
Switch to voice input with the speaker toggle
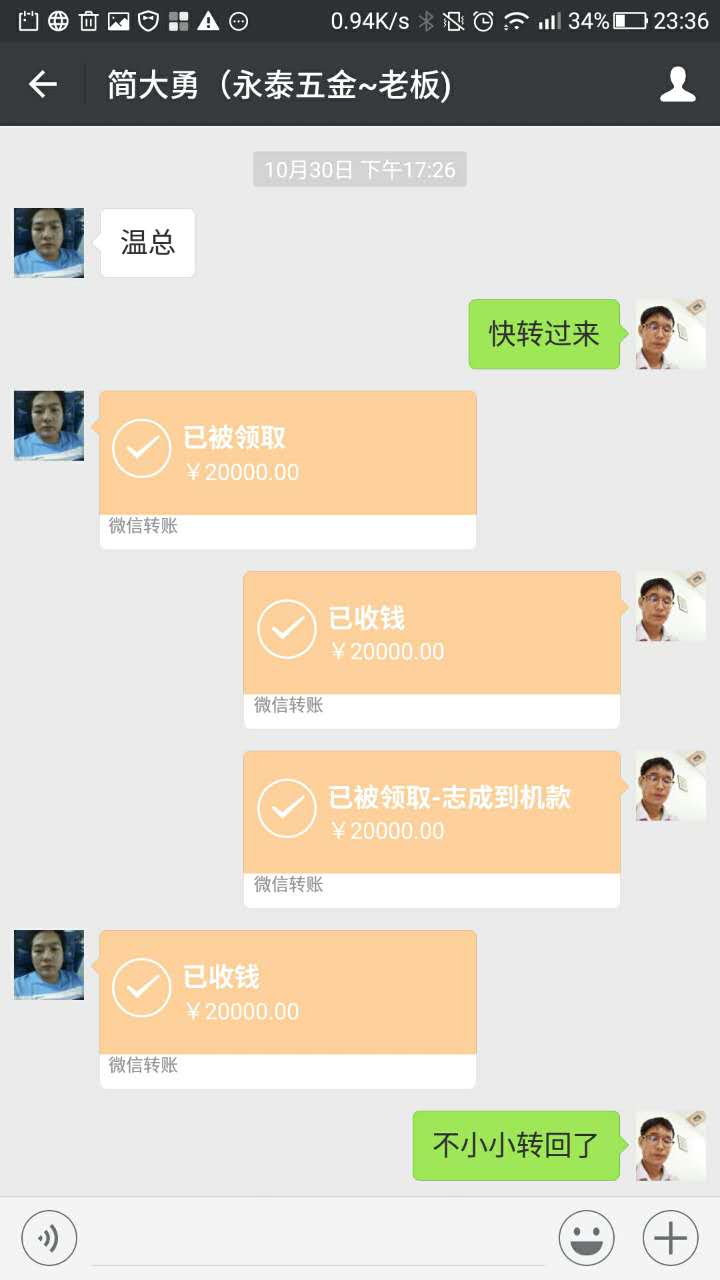click(x=49, y=1237)
